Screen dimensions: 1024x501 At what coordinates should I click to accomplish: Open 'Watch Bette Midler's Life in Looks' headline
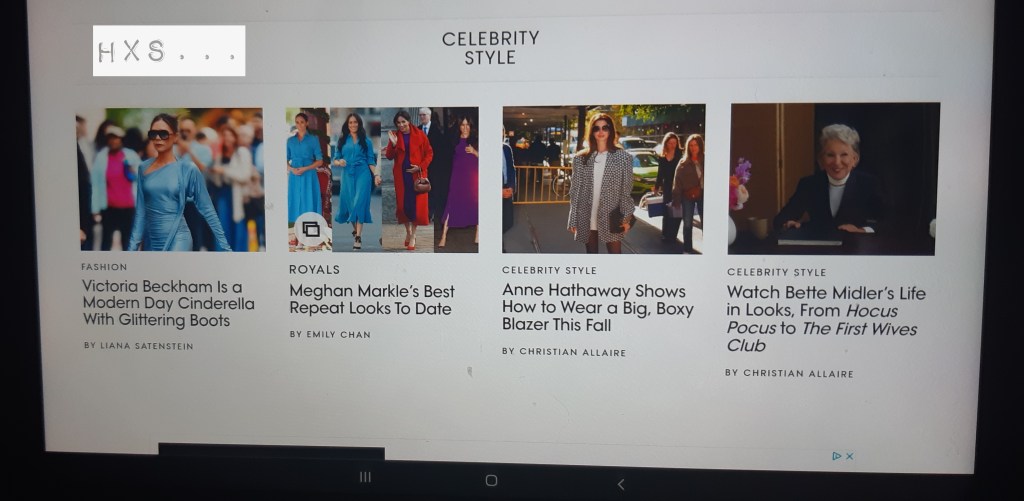pos(826,319)
